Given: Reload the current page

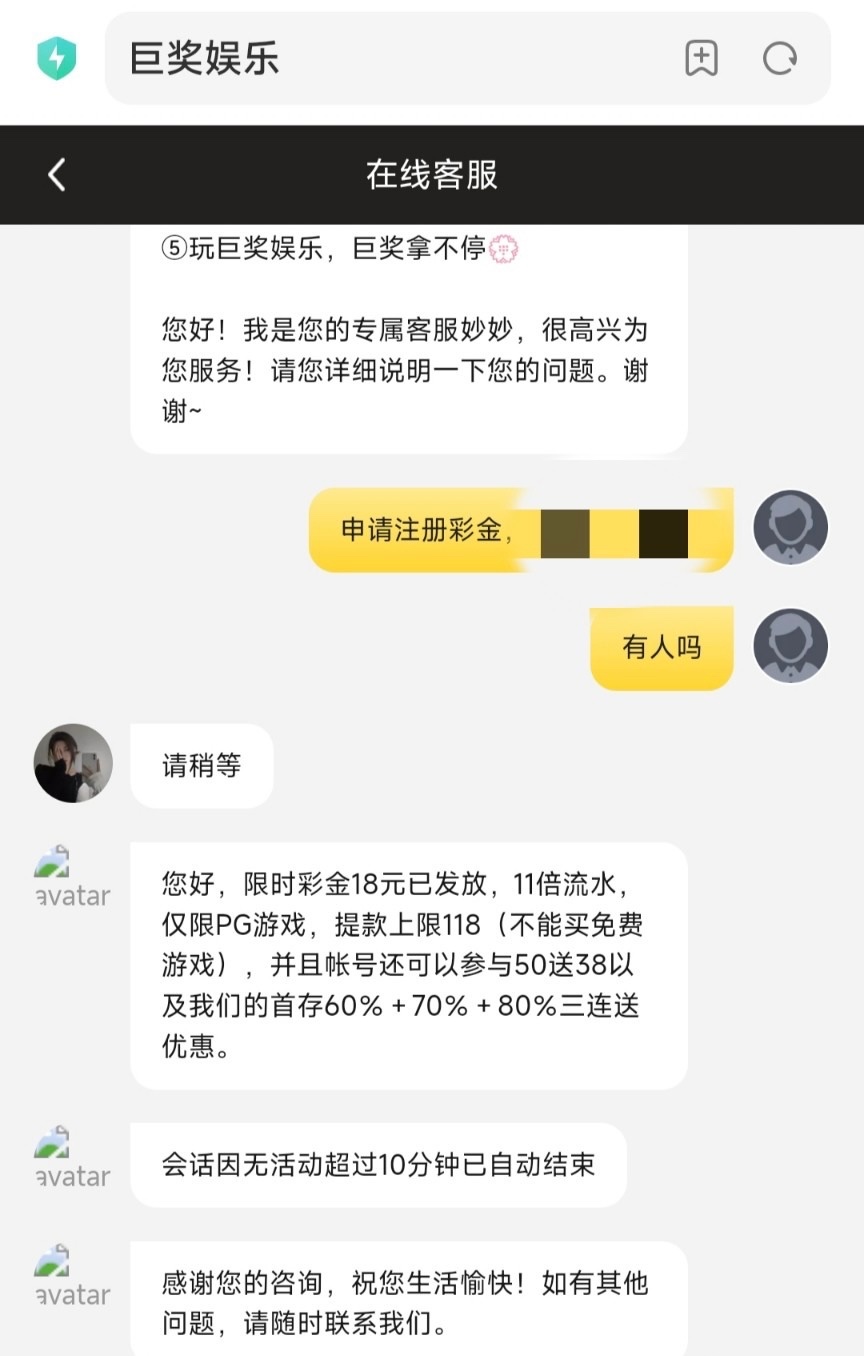Looking at the screenshot, I should [x=779, y=59].
